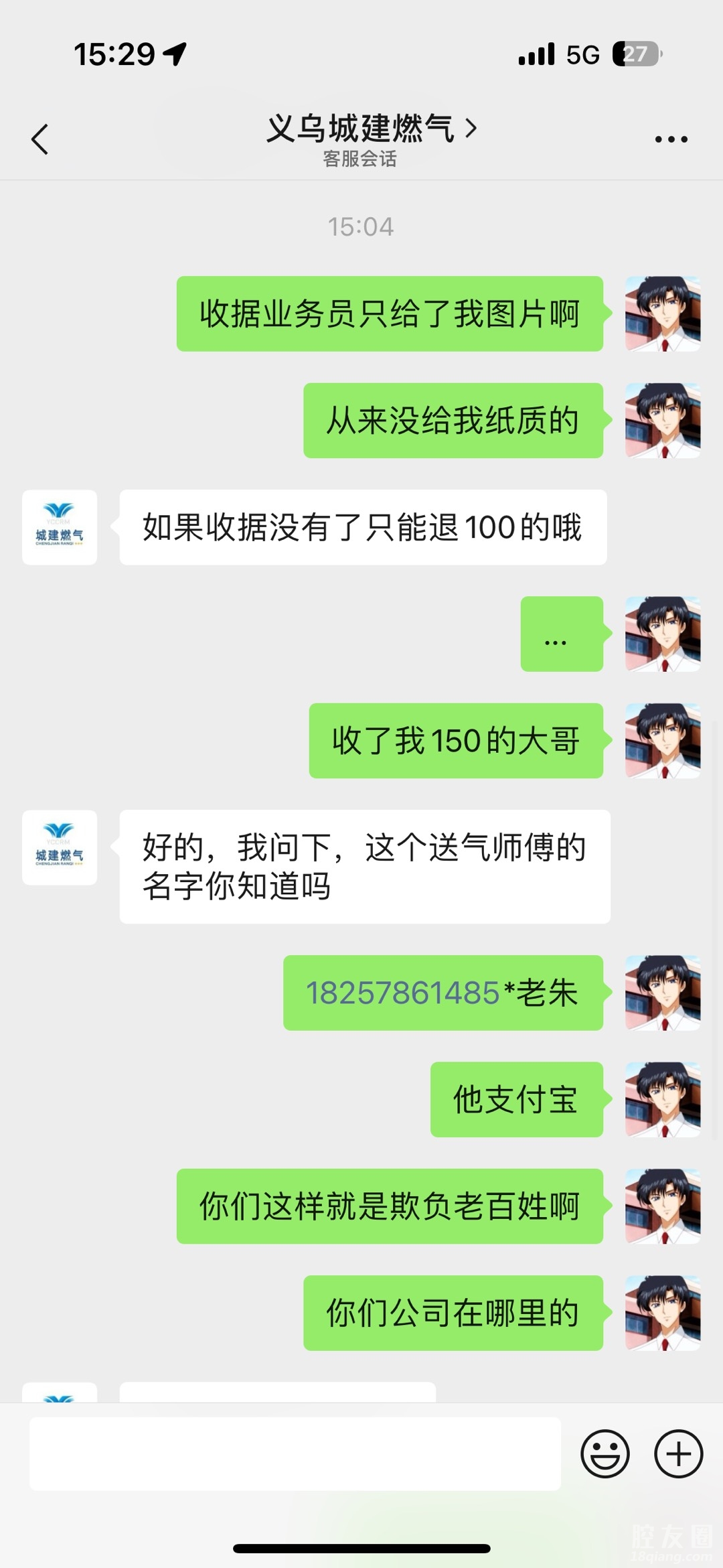Tap my avatar beside 他支付宝 message
Viewport: 723px width, 1568px height.
[x=663, y=1099]
